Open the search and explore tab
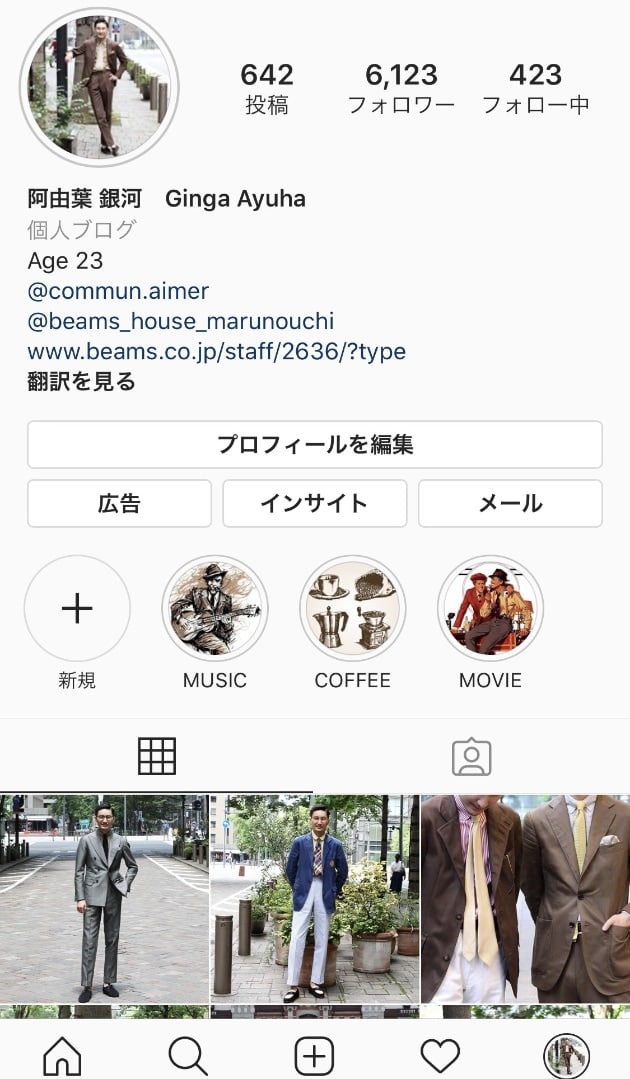630x1079 pixels. tap(188, 1055)
